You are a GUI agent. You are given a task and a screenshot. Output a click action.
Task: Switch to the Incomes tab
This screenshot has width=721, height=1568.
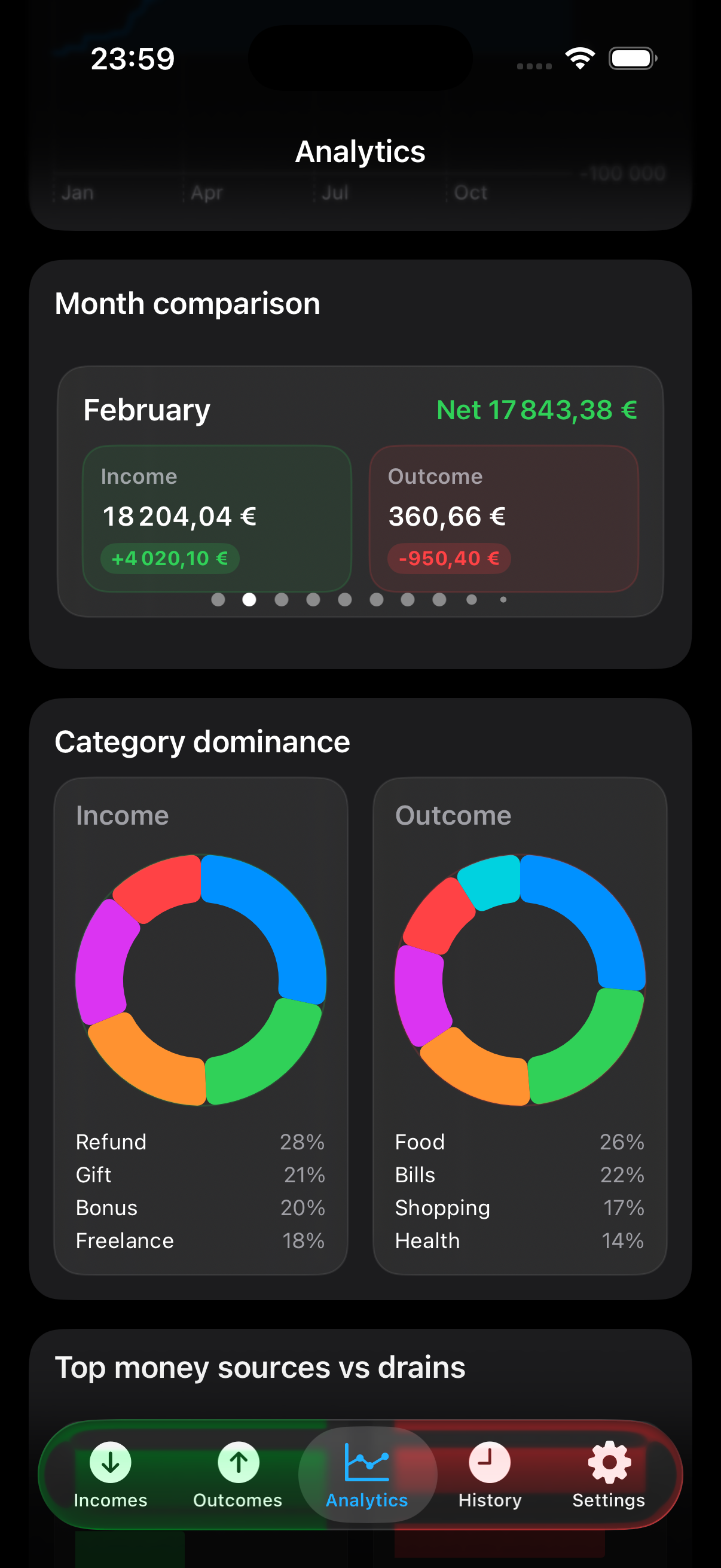110,1474
